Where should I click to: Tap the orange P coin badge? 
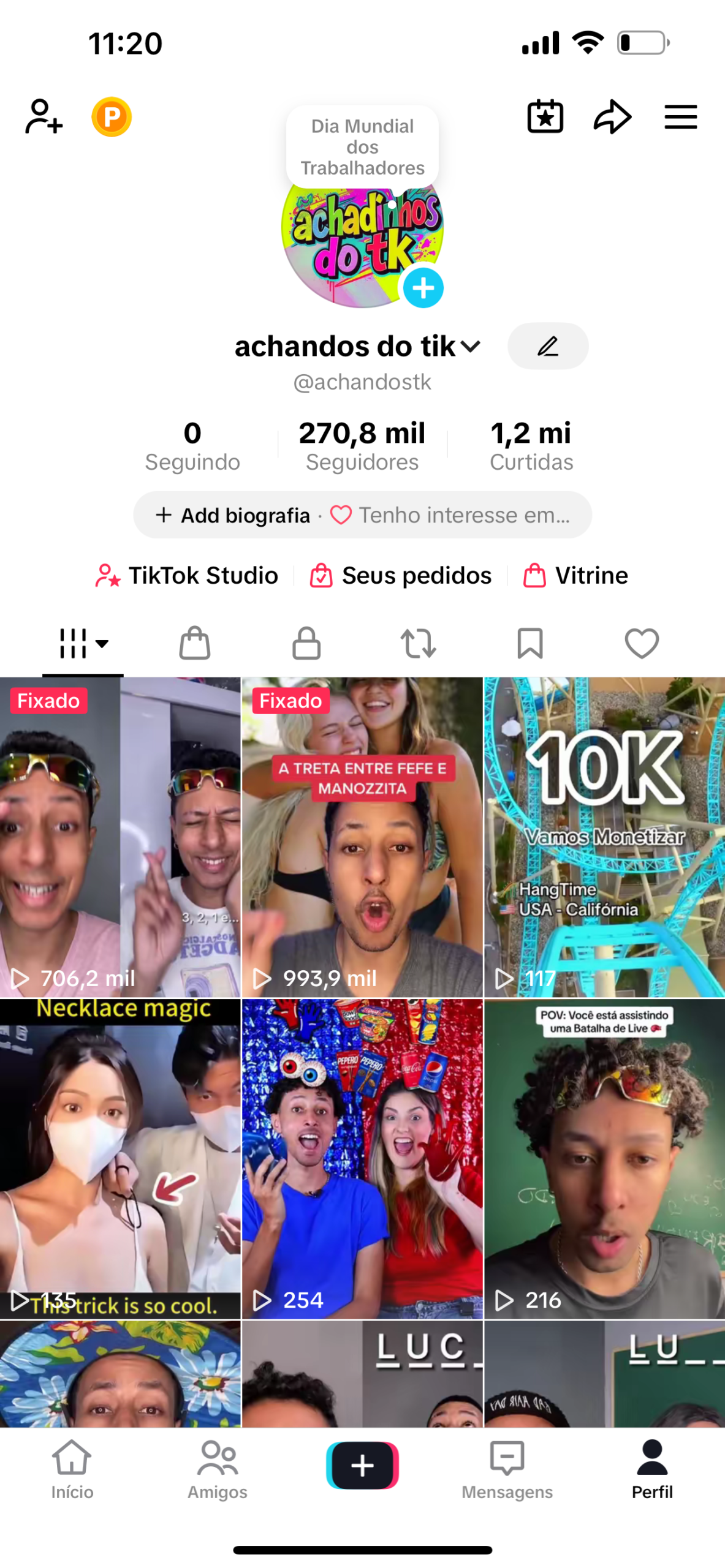point(112,116)
